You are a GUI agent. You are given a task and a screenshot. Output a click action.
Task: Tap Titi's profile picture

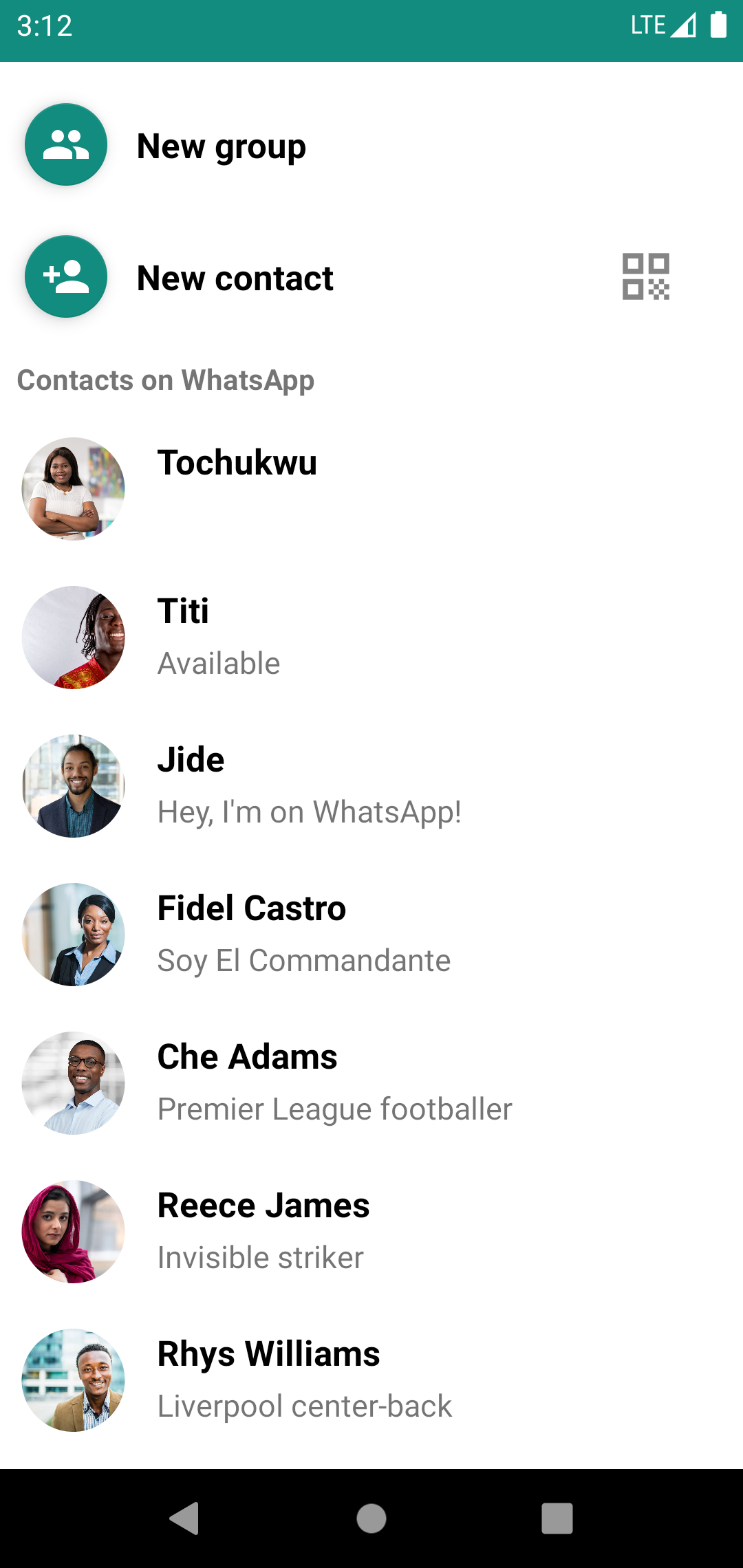pyautogui.click(x=73, y=637)
